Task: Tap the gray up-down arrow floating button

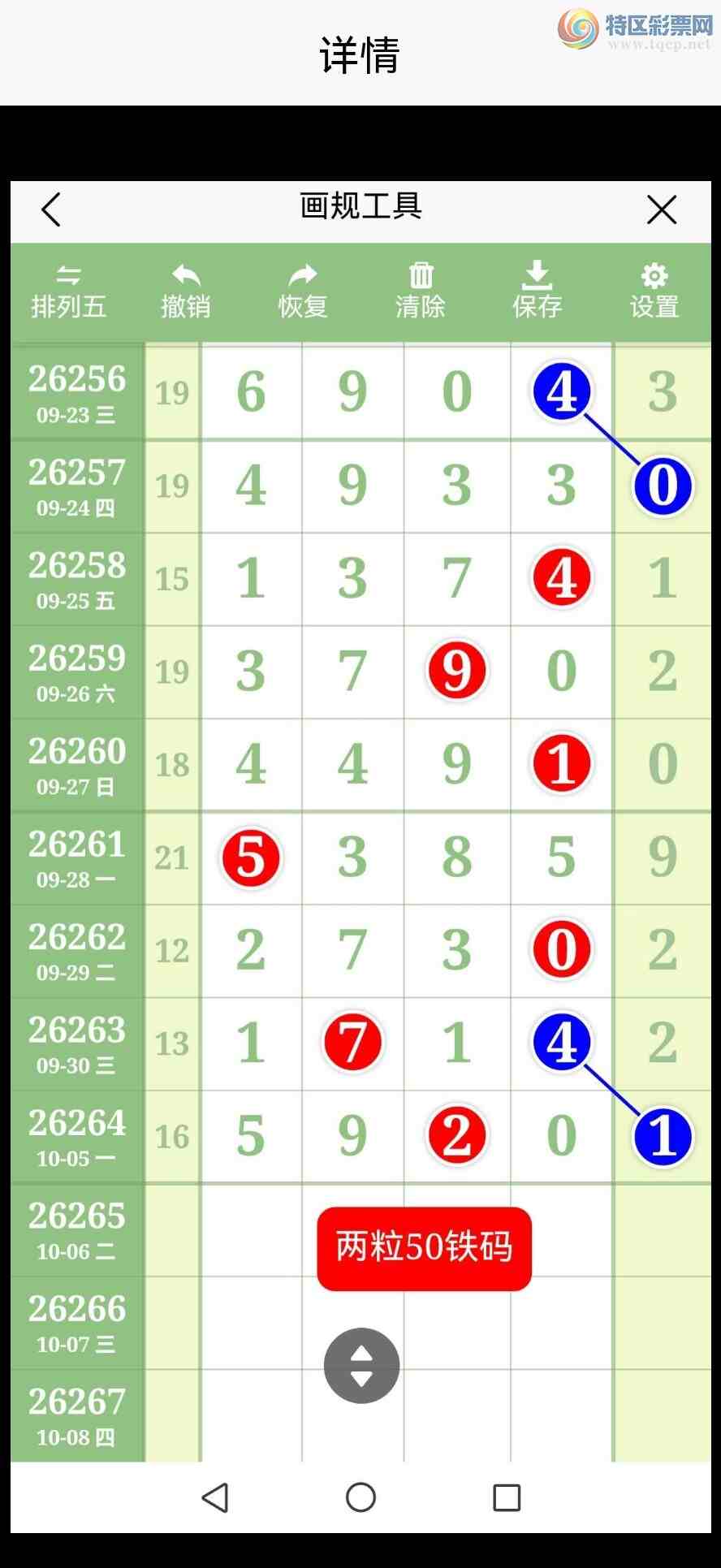Action: (x=361, y=1366)
